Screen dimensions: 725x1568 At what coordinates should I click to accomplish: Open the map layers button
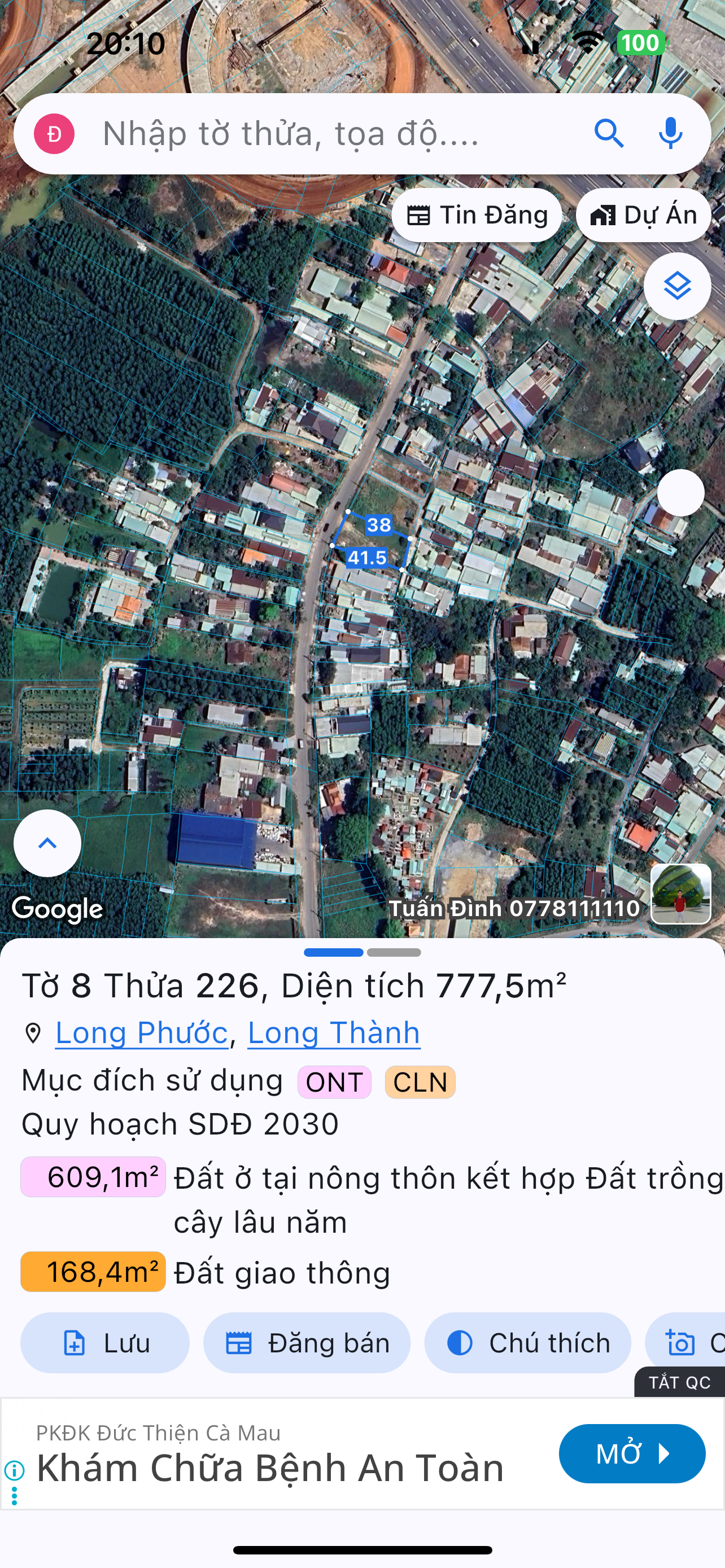point(677,286)
